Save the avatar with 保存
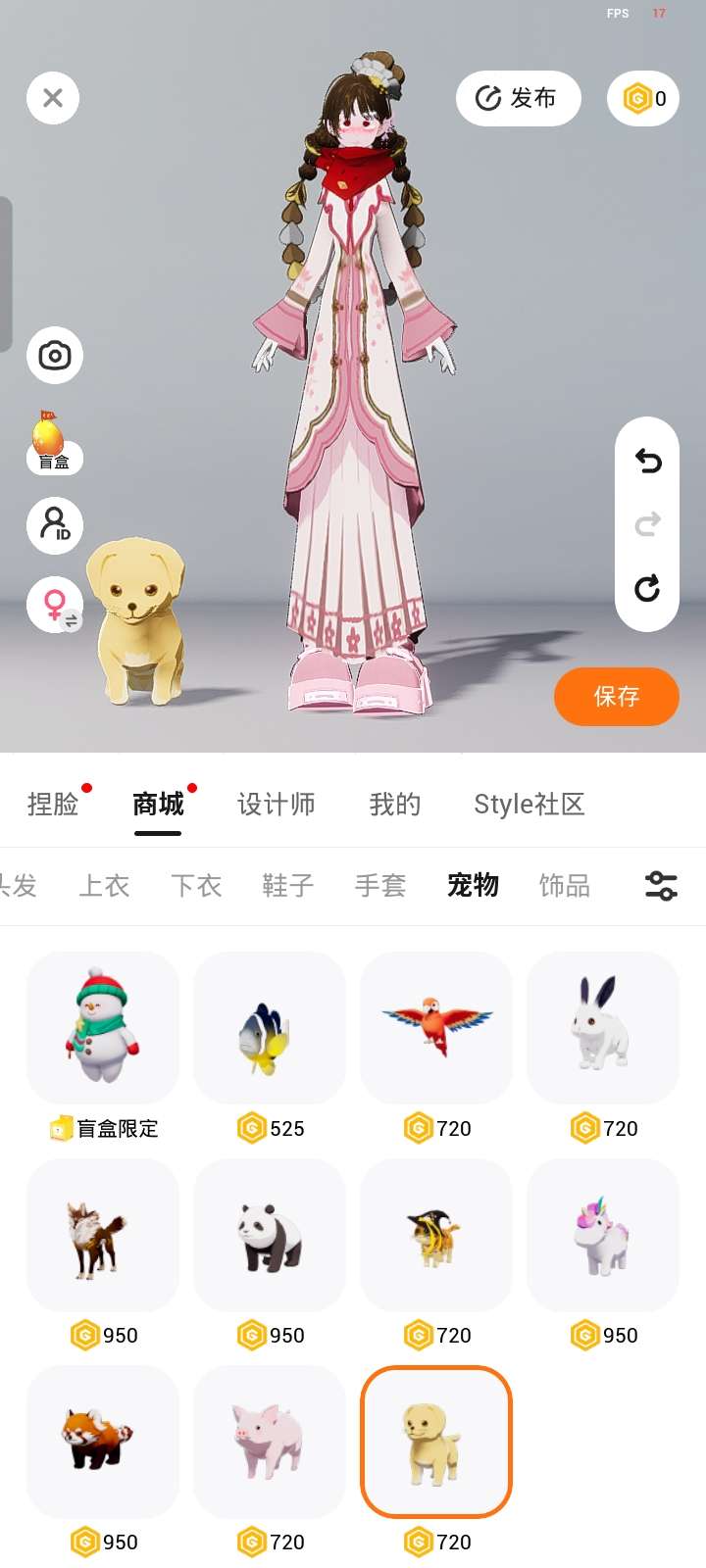 617,697
